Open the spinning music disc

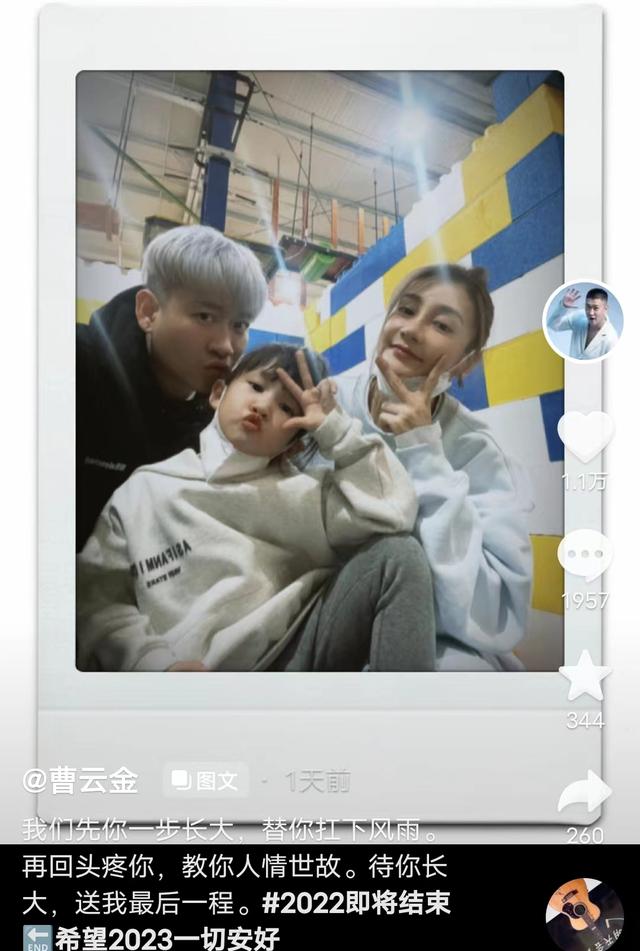584,914
